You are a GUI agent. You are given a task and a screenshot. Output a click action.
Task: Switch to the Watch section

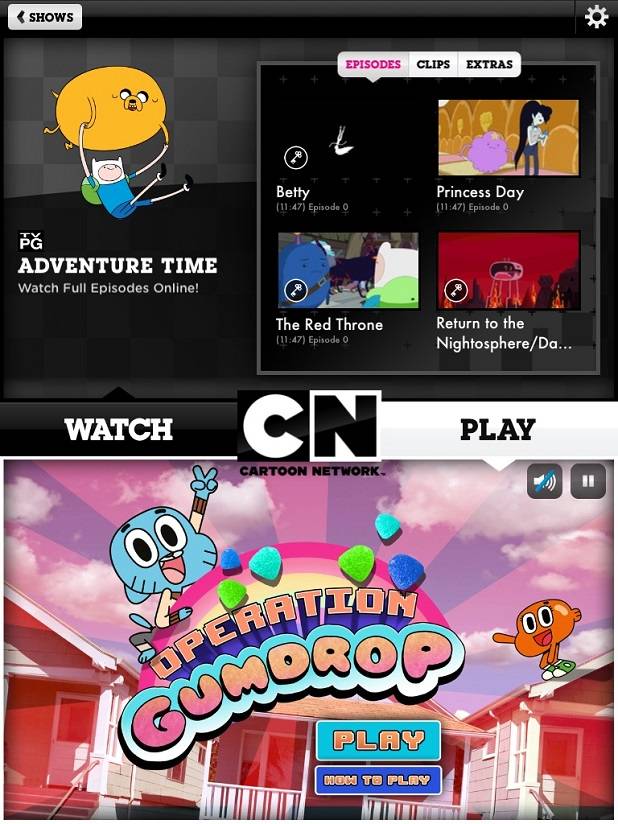pyautogui.click(x=118, y=430)
